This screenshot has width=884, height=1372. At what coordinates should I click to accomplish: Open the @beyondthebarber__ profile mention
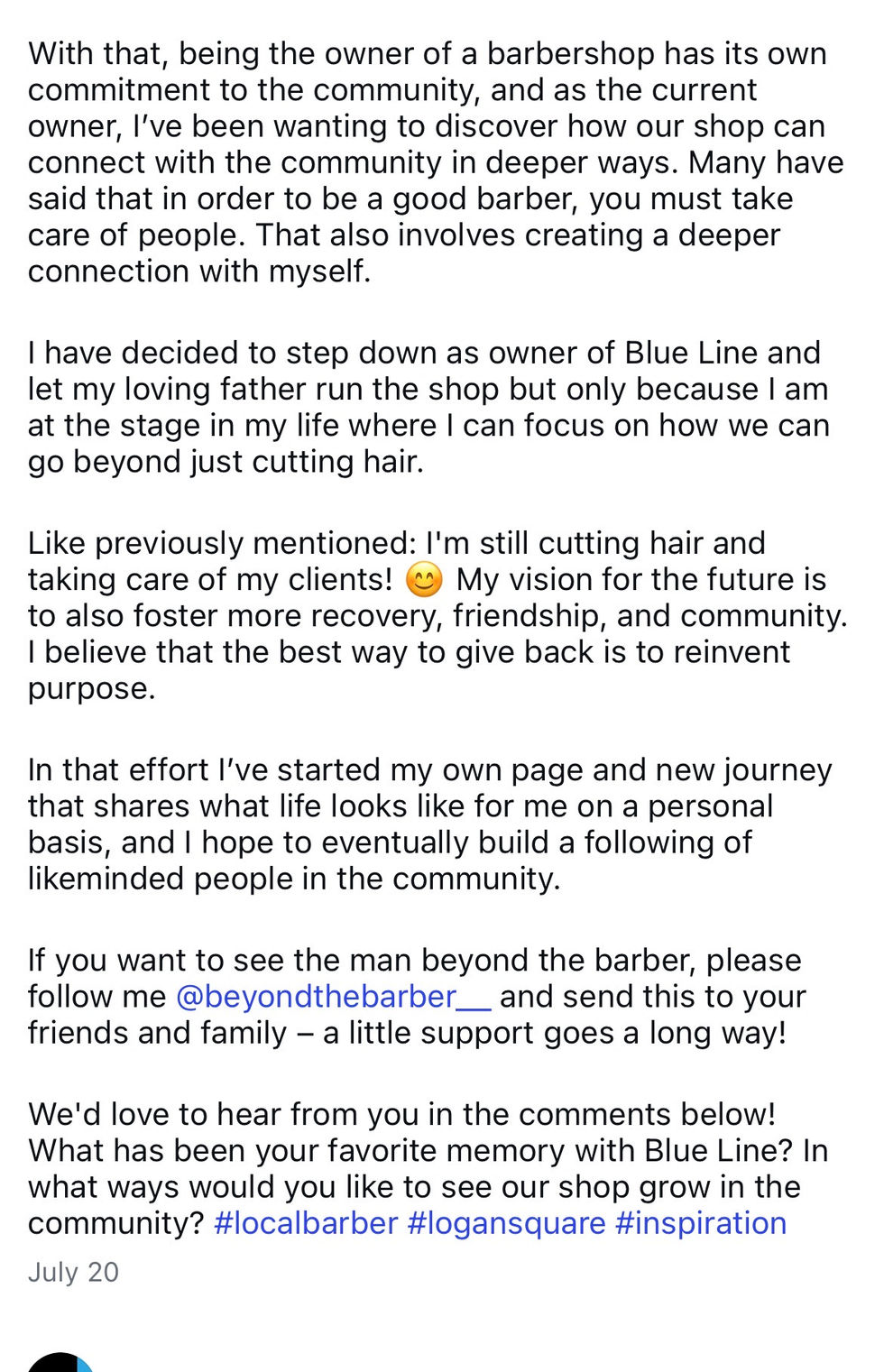[333, 997]
